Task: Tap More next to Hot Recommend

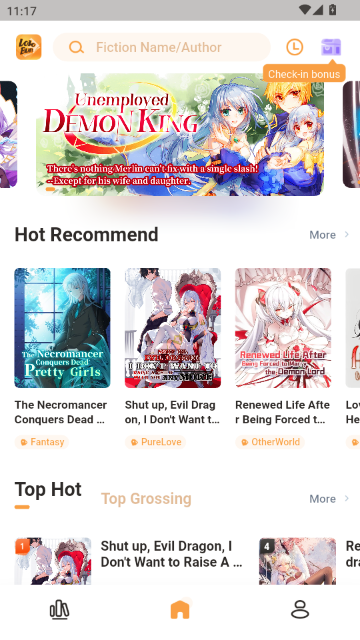Action: [x=329, y=235]
